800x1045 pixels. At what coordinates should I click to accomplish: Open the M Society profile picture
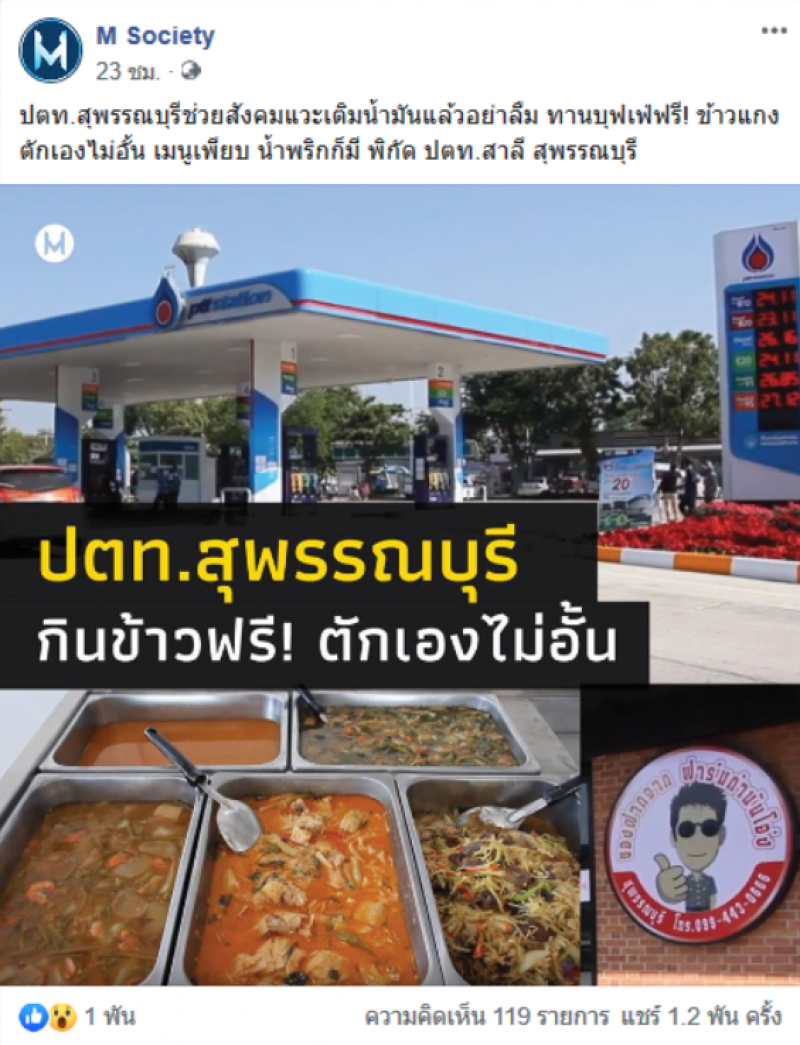click(x=50, y=50)
